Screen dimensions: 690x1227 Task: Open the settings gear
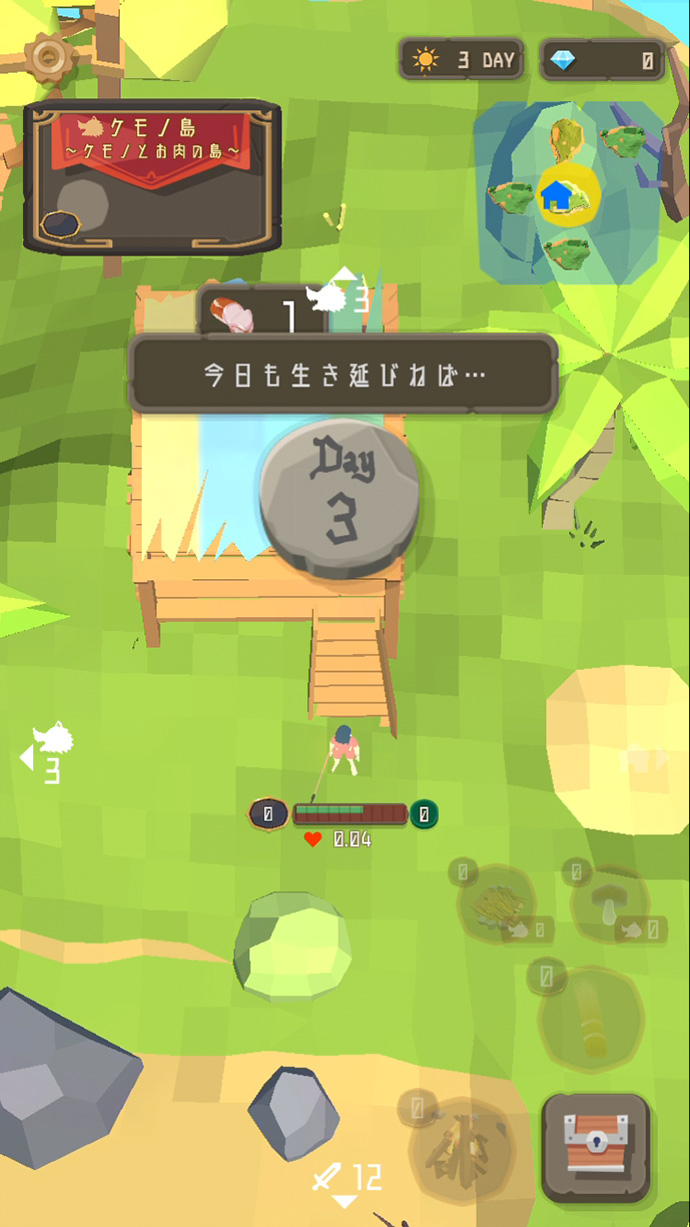point(46,57)
